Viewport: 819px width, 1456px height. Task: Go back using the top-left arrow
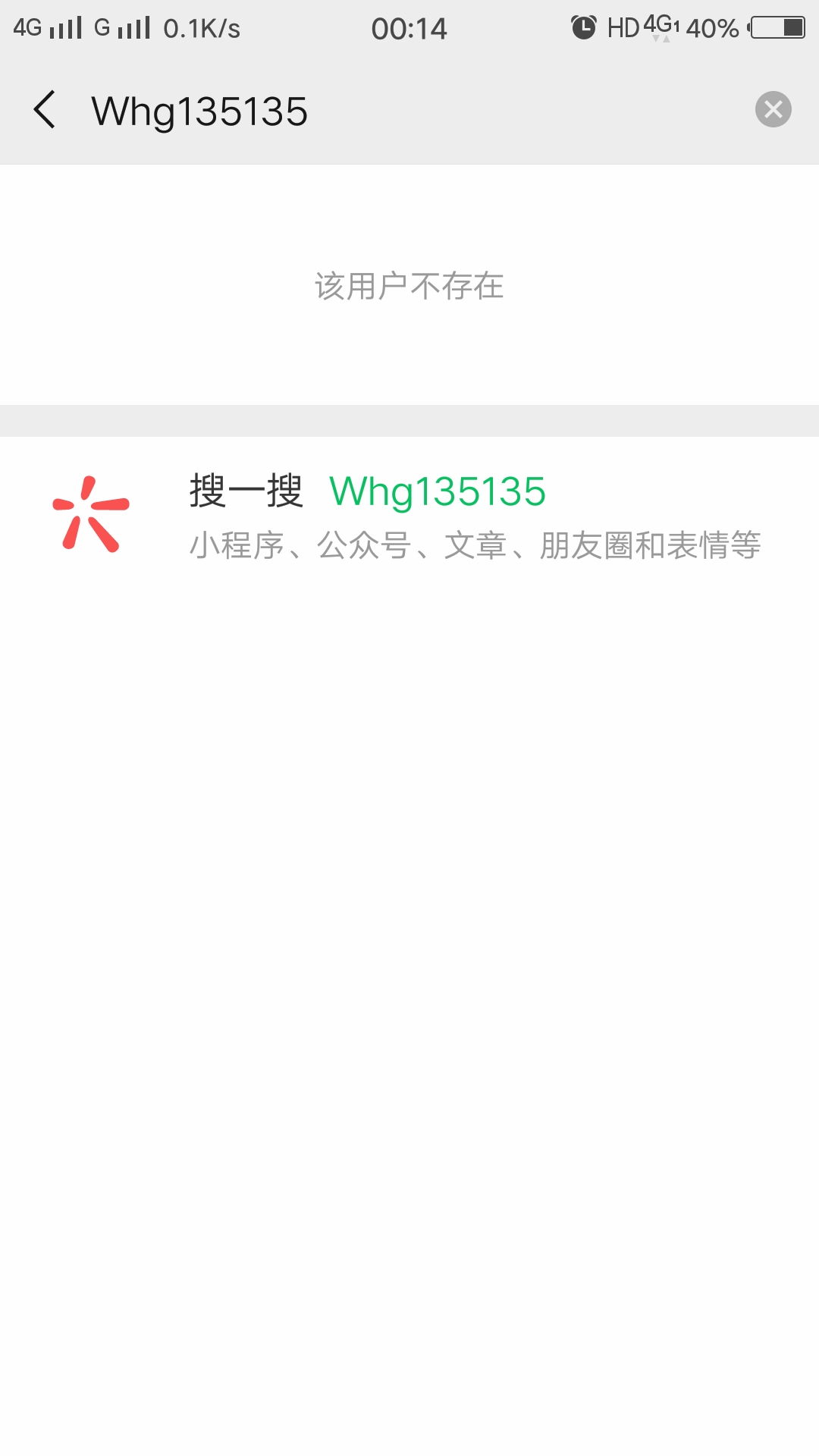[x=45, y=110]
